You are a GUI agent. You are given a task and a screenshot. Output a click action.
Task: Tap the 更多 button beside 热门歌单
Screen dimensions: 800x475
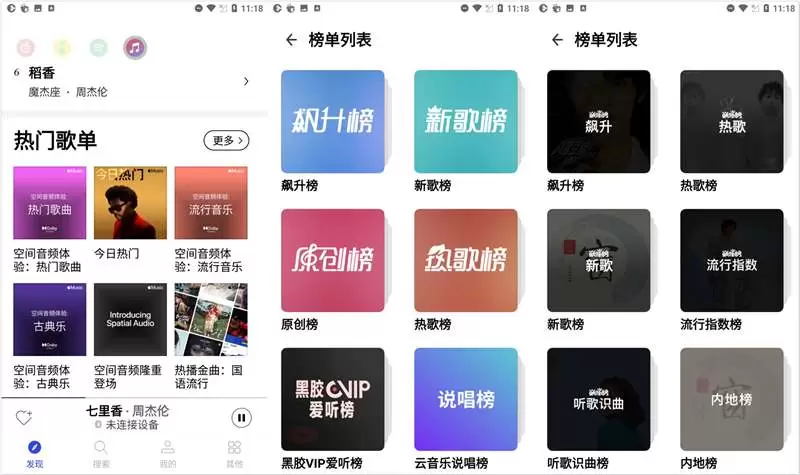tap(226, 141)
